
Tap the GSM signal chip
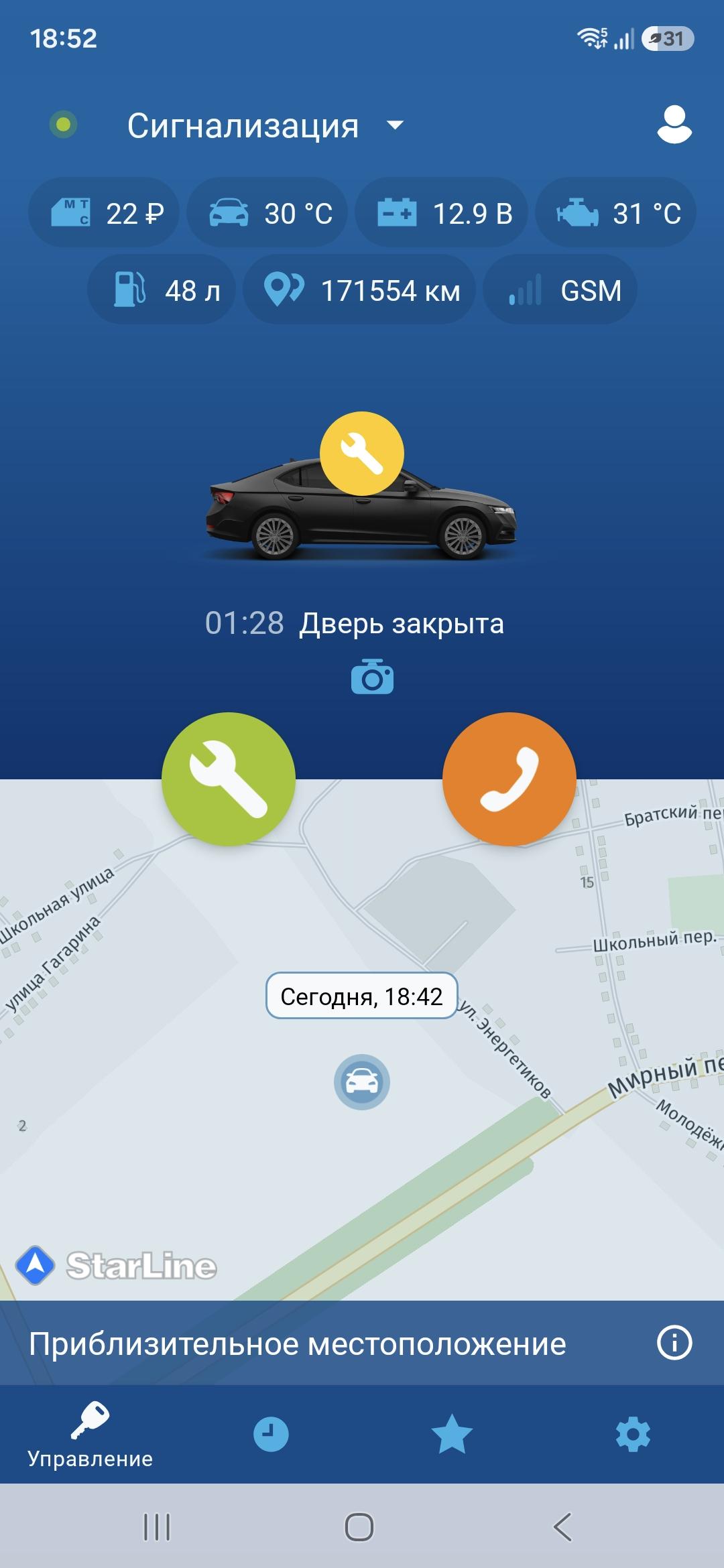[x=560, y=289]
